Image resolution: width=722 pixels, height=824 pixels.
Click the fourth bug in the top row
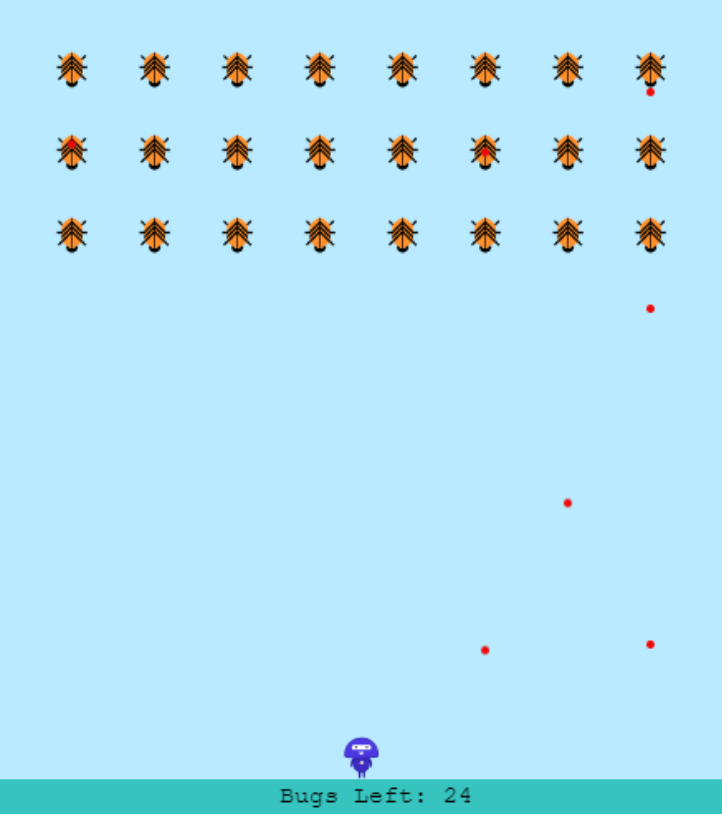(320, 68)
